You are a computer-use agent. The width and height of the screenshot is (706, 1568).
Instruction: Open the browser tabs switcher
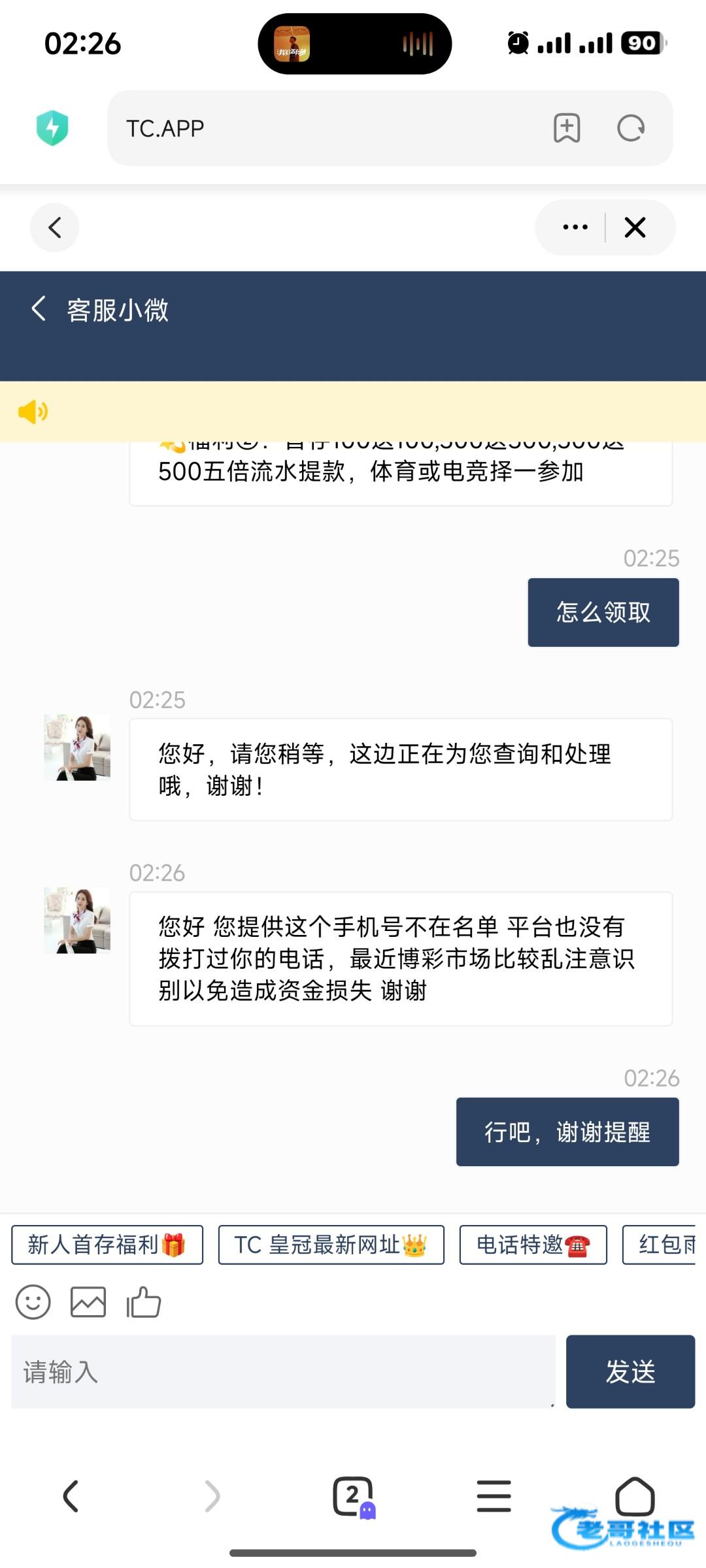tap(353, 1496)
